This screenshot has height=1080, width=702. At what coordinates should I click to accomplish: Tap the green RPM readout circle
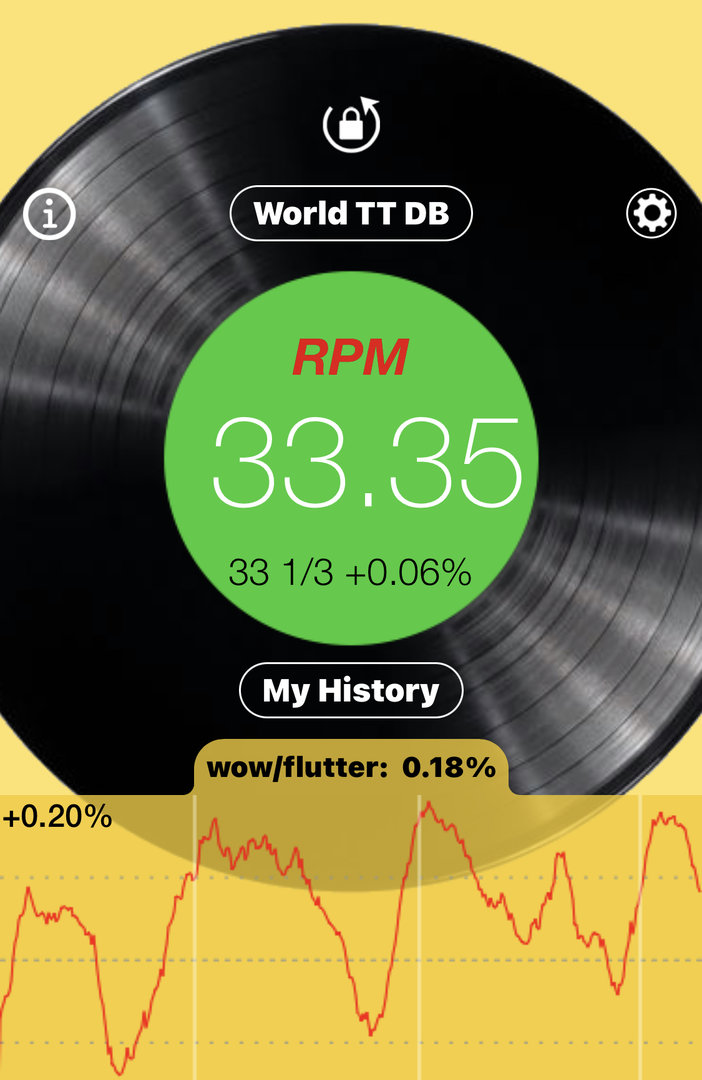(x=351, y=460)
